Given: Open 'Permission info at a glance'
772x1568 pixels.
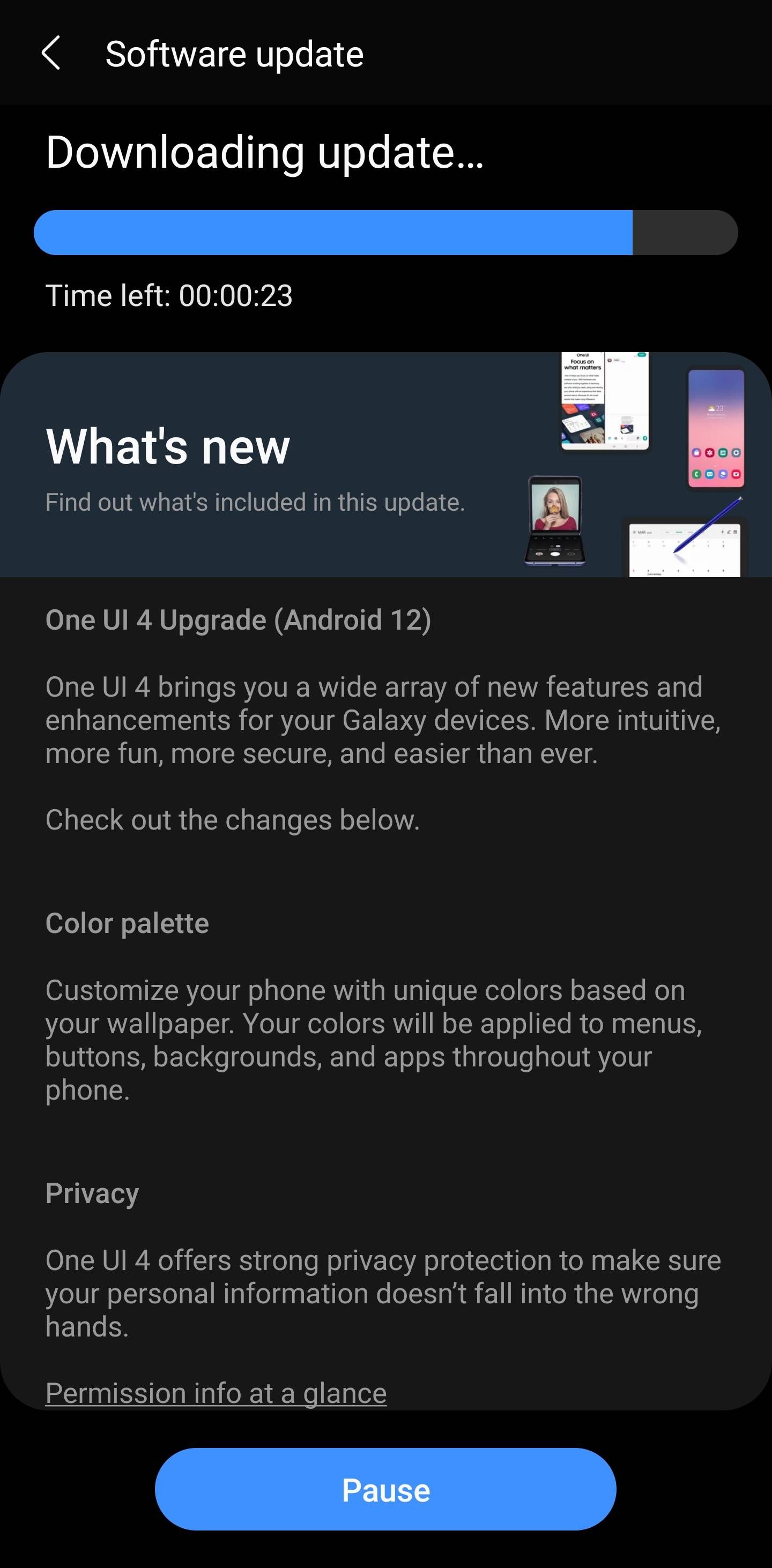Looking at the screenshot, I should [x=216, y=1393].
